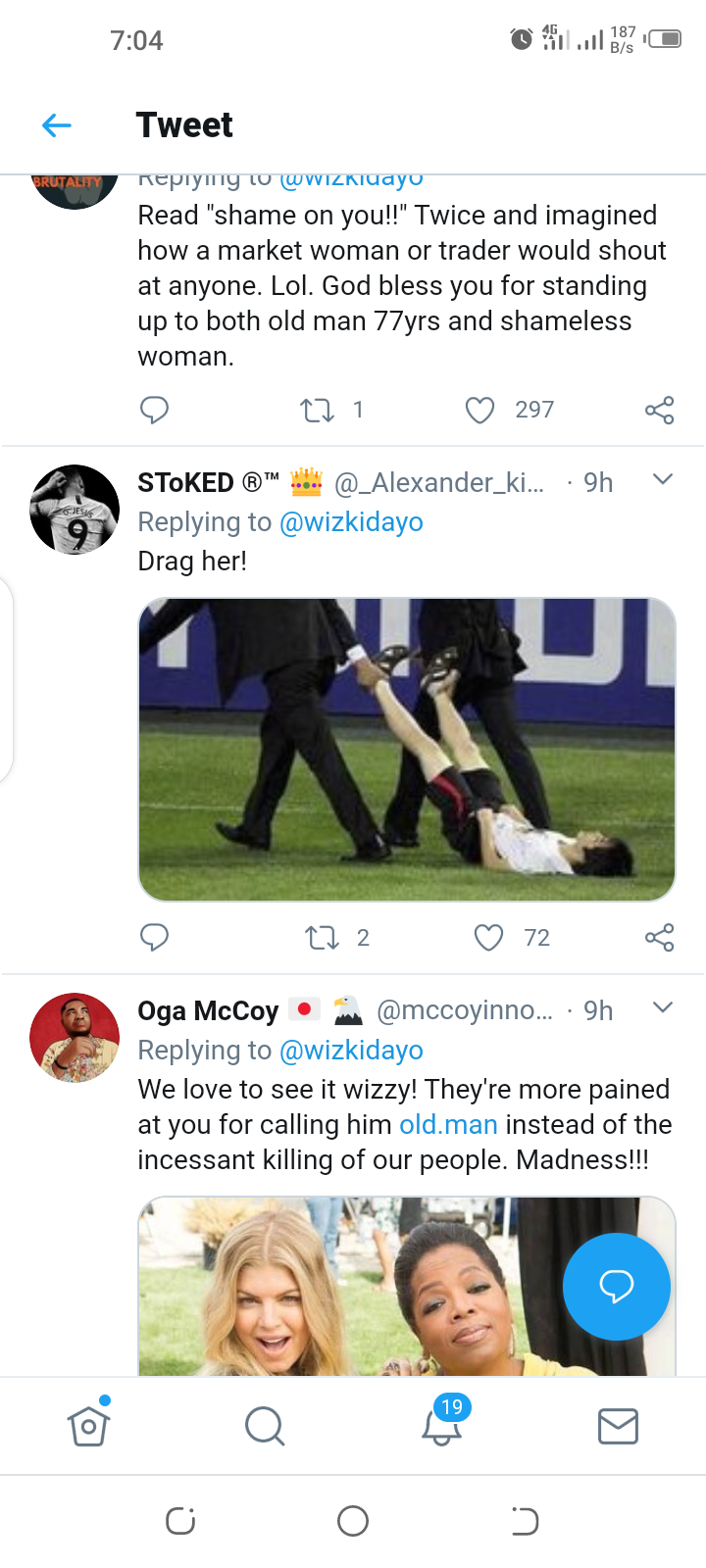Retweet the "Drag her!" tweet
The width and height of the screenshot is (706, 1568).
coord(323,938)
